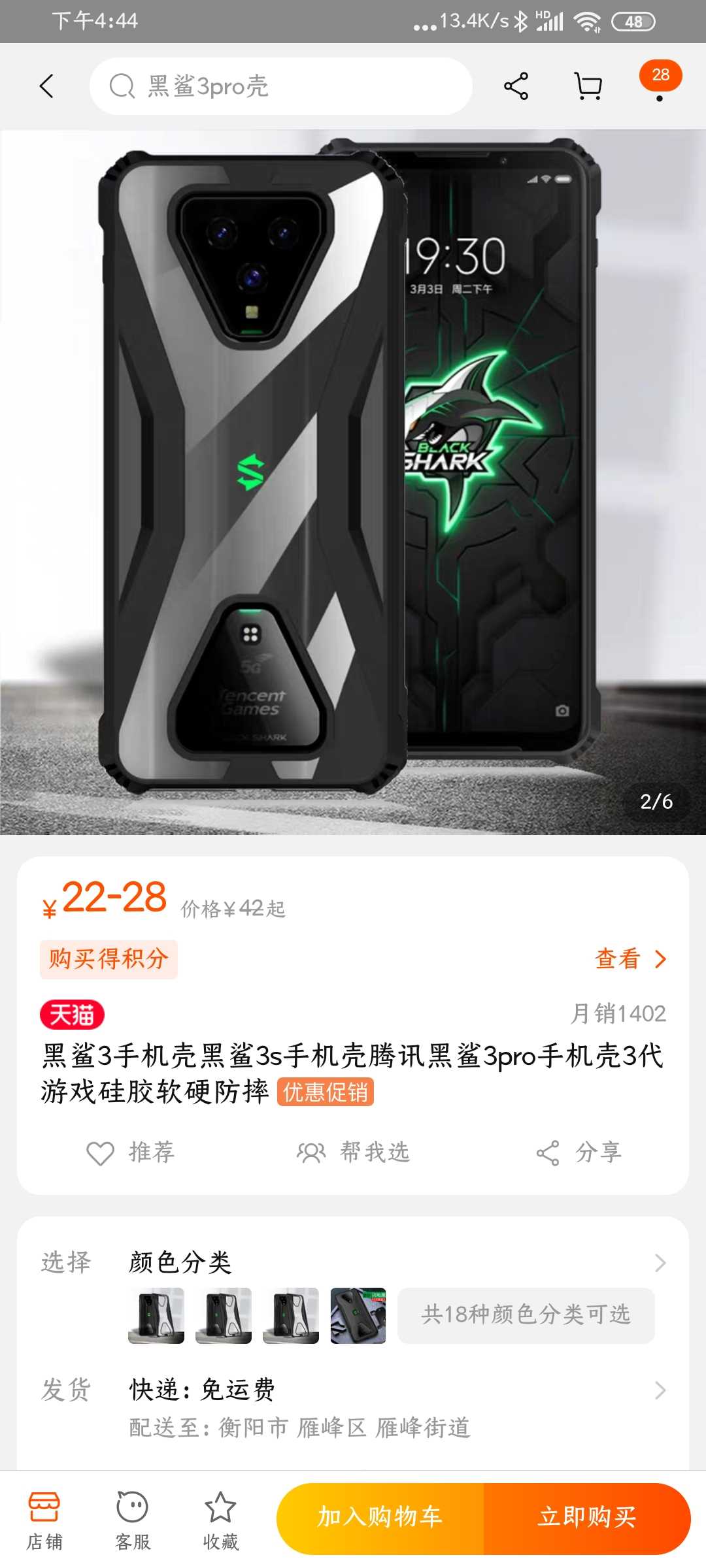The image size is (706, 1568).
Task: Go to the 店铺 store page
Action: pyautogui.click(x=44, y=1521)
